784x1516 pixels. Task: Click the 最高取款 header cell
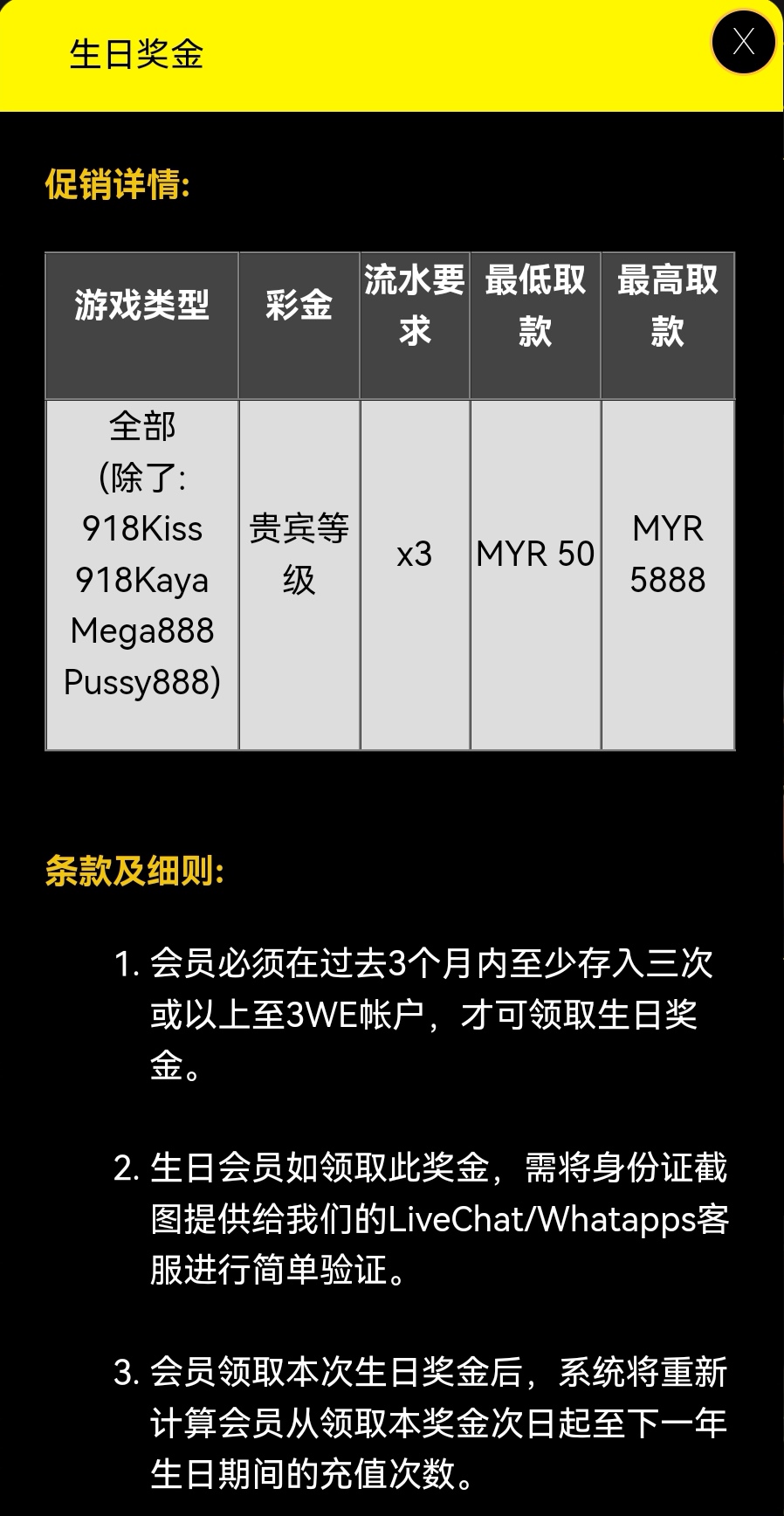tap(667, 307)
